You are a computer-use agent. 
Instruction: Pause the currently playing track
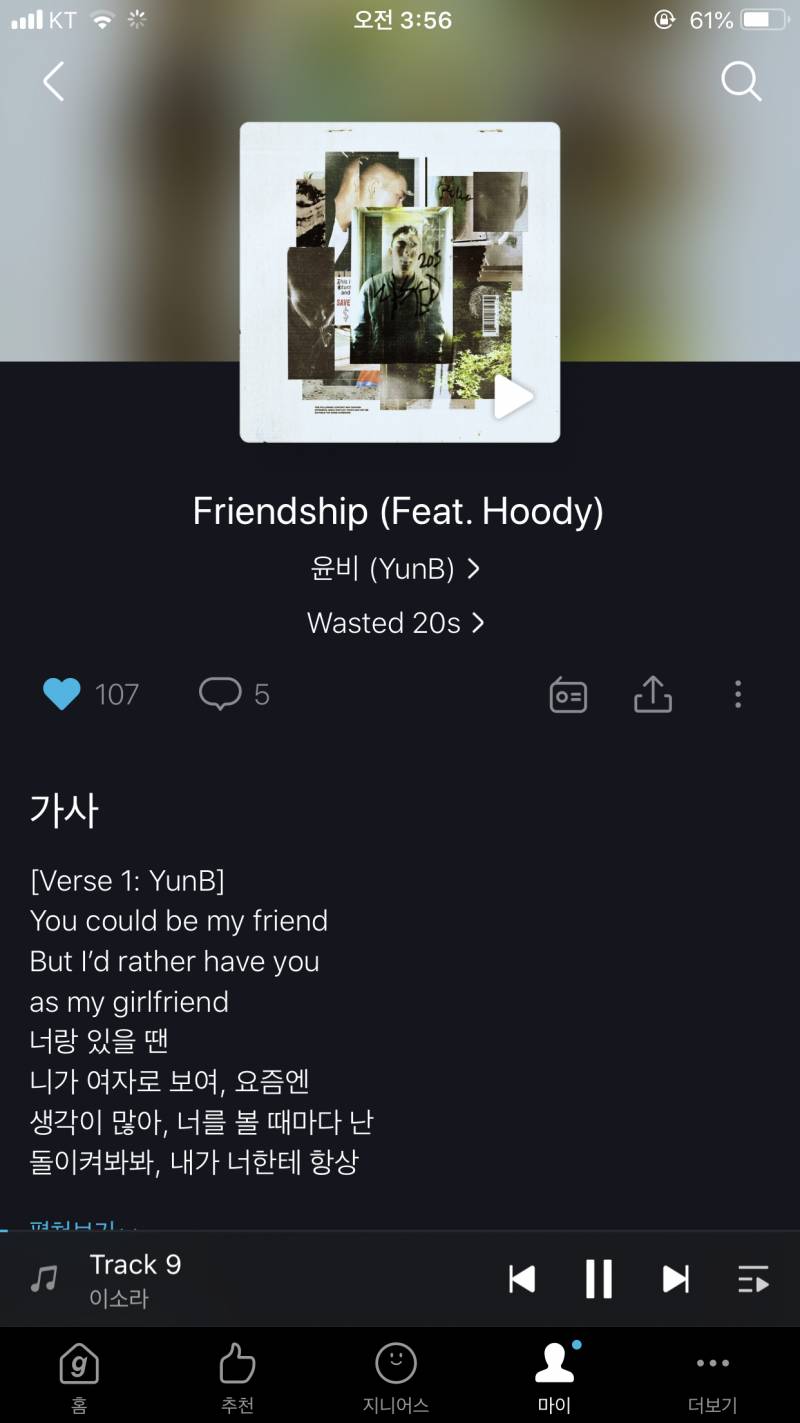[x=597, y=1278]
